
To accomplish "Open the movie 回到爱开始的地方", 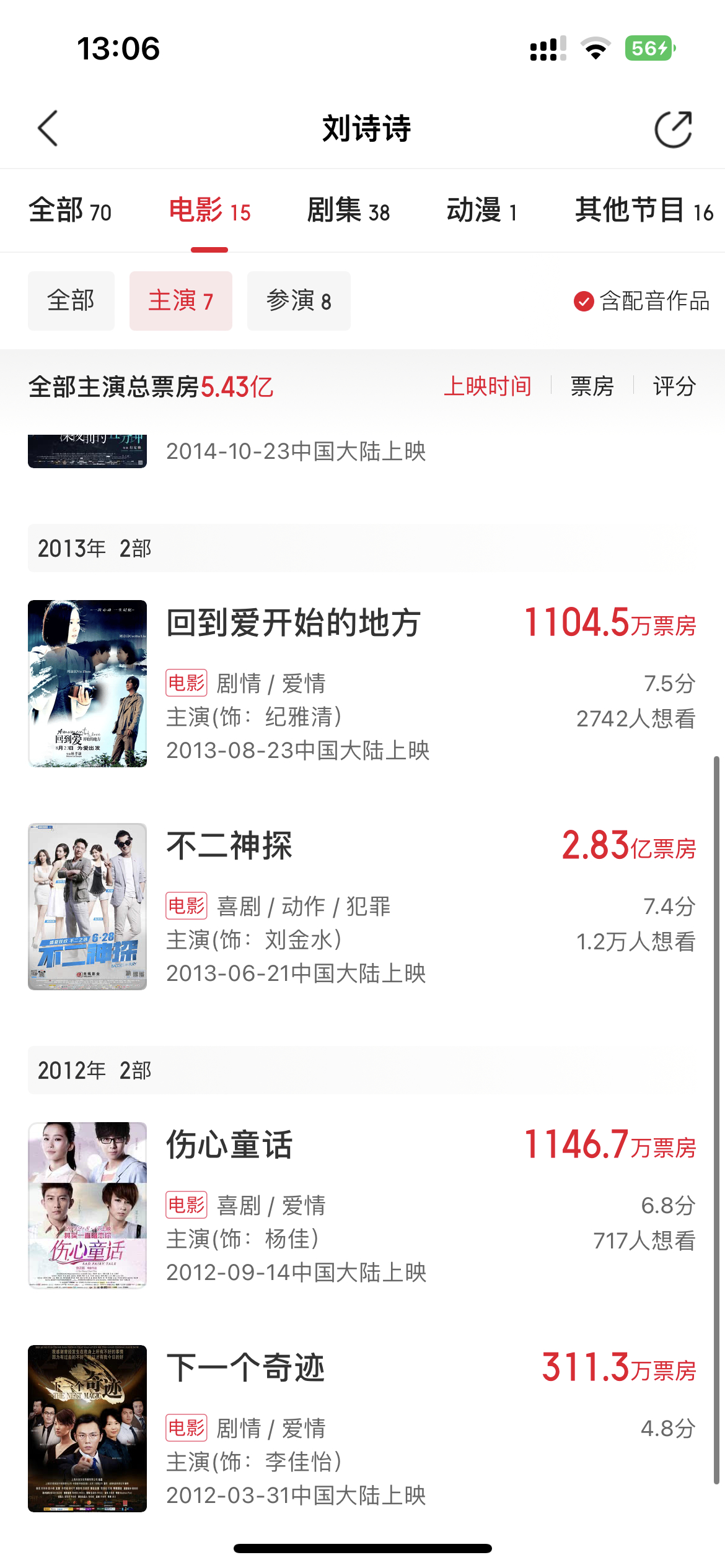I will 294,623.
